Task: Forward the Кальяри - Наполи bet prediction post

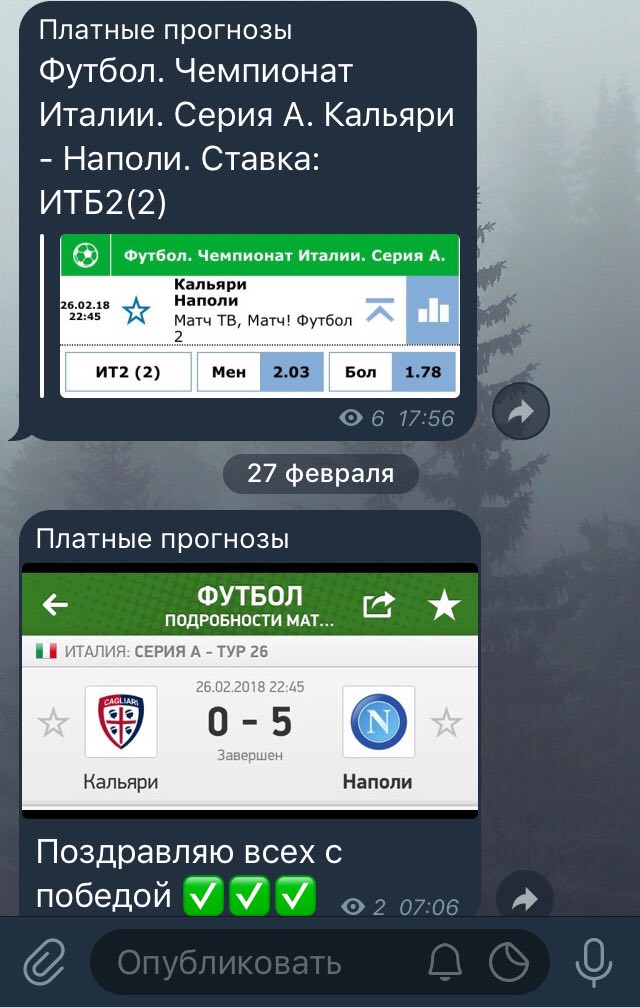Action: [x=521, y=412]
